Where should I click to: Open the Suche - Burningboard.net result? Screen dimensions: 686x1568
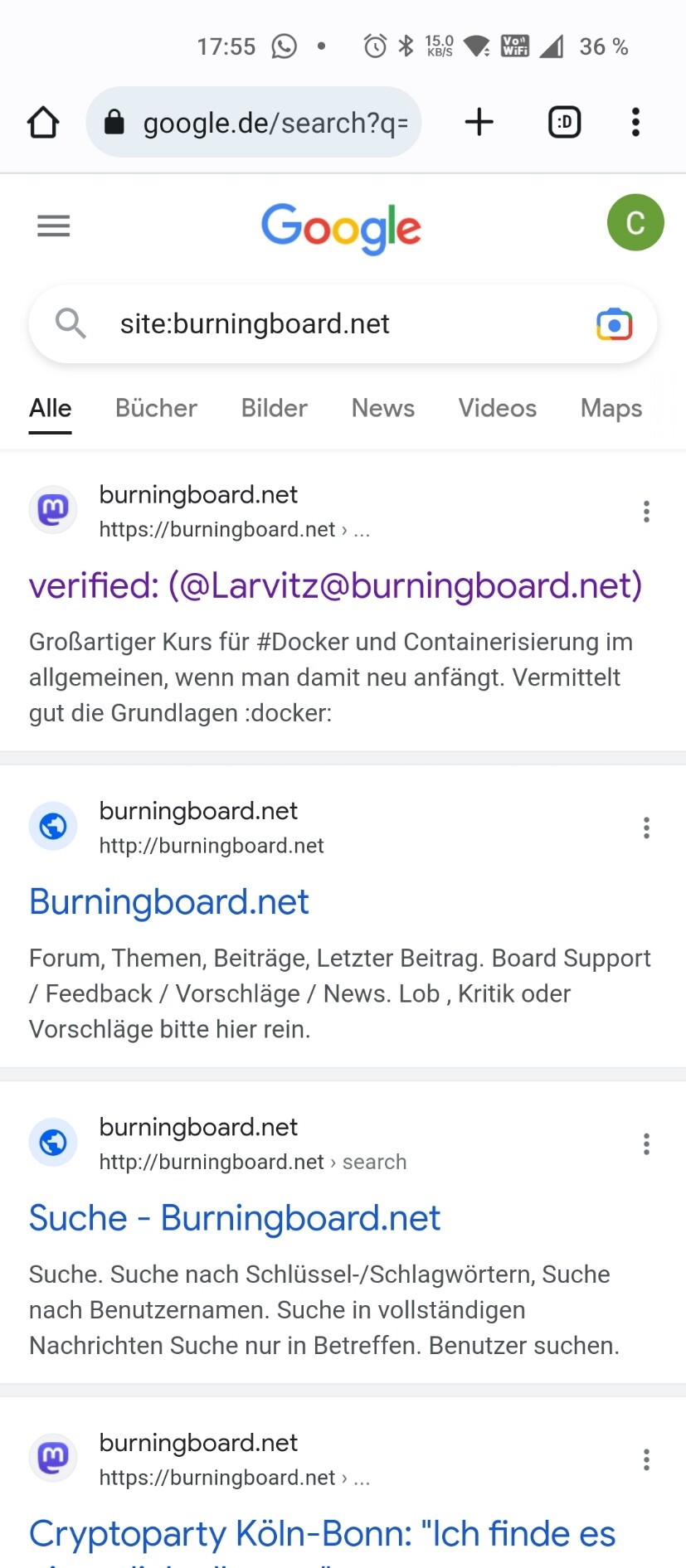click(x=234, y=1218)
